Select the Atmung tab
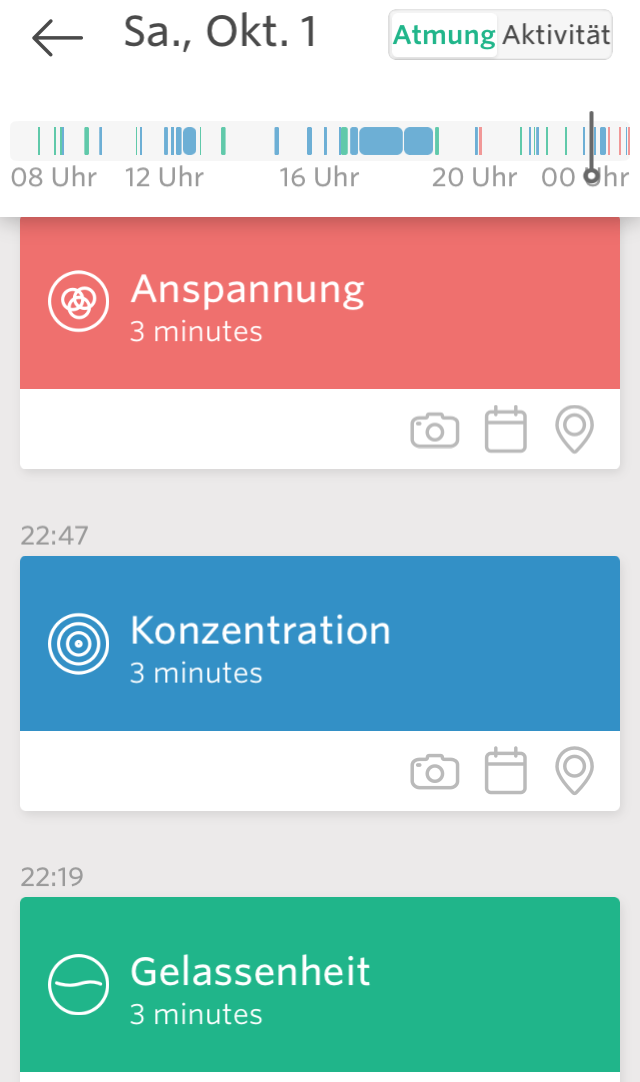Screen dimensions: 640x1082 [444, 36]
